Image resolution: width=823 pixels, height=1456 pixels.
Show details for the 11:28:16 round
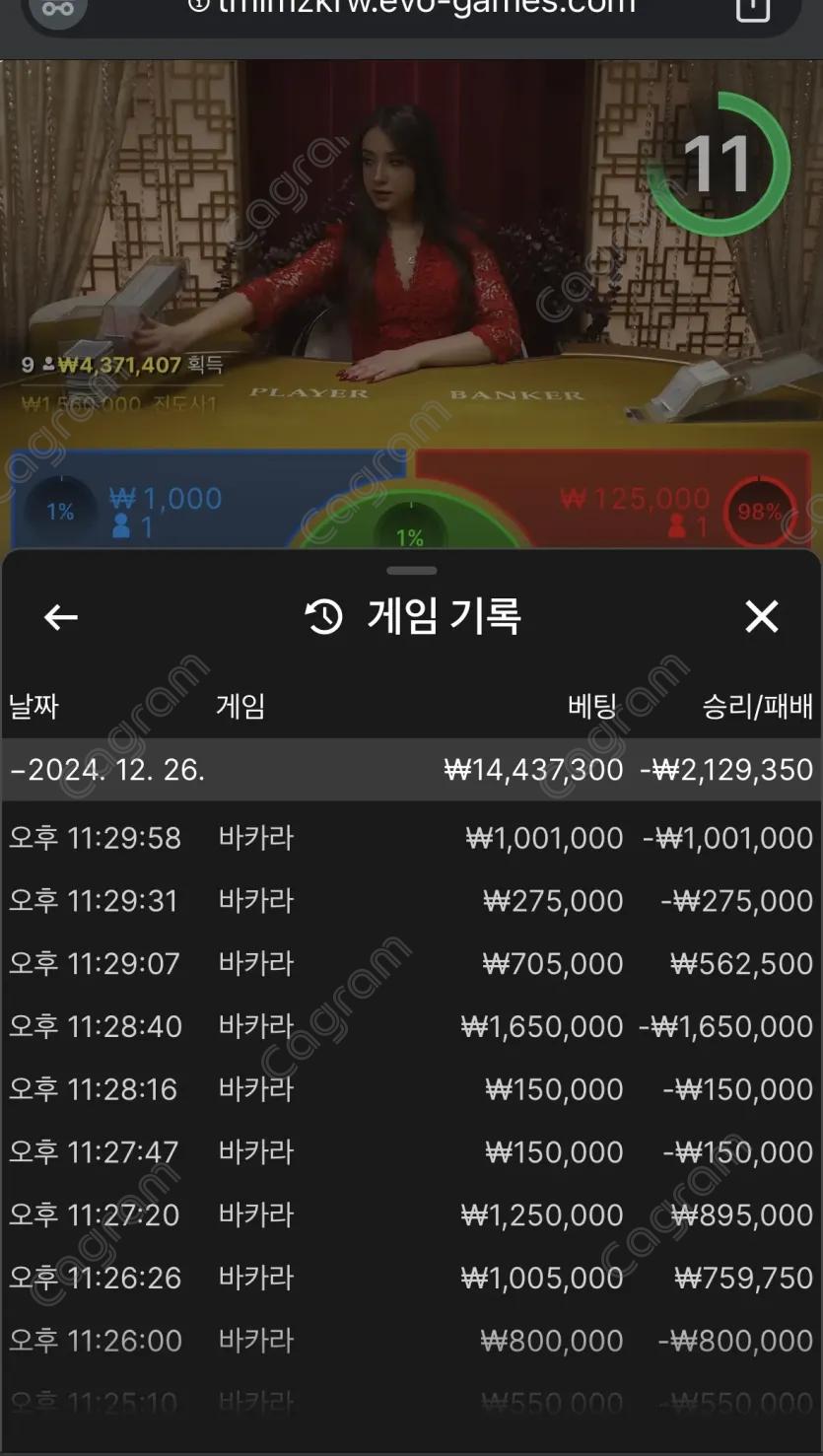point(411,1090)
